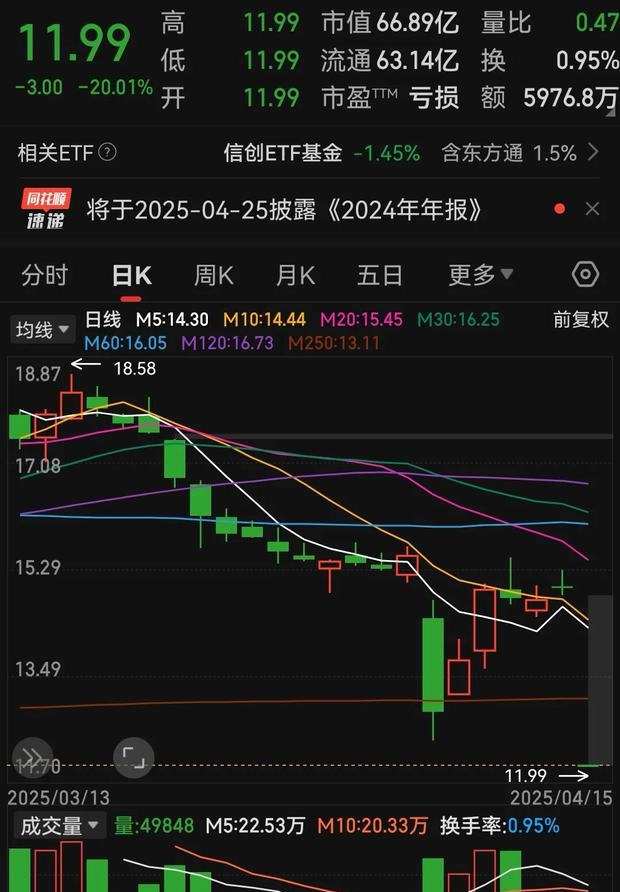Open the 五日 five-day chart tab

(x=379, y=275)
